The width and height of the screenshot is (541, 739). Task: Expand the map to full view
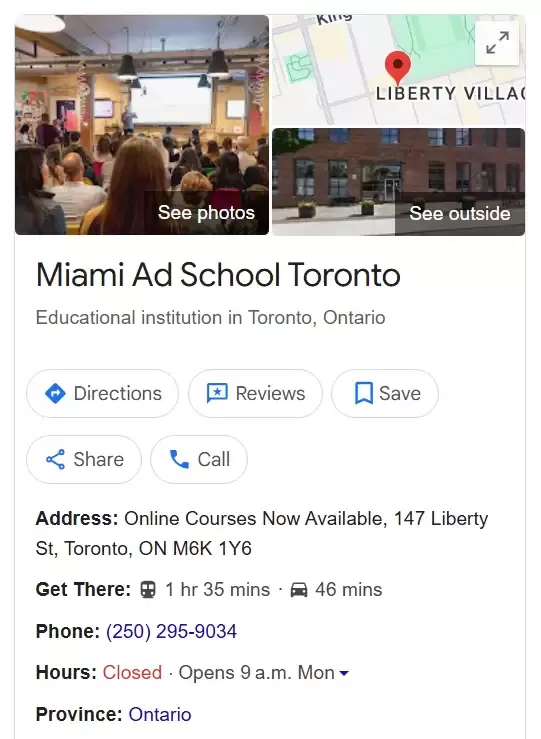coord(497,43)
